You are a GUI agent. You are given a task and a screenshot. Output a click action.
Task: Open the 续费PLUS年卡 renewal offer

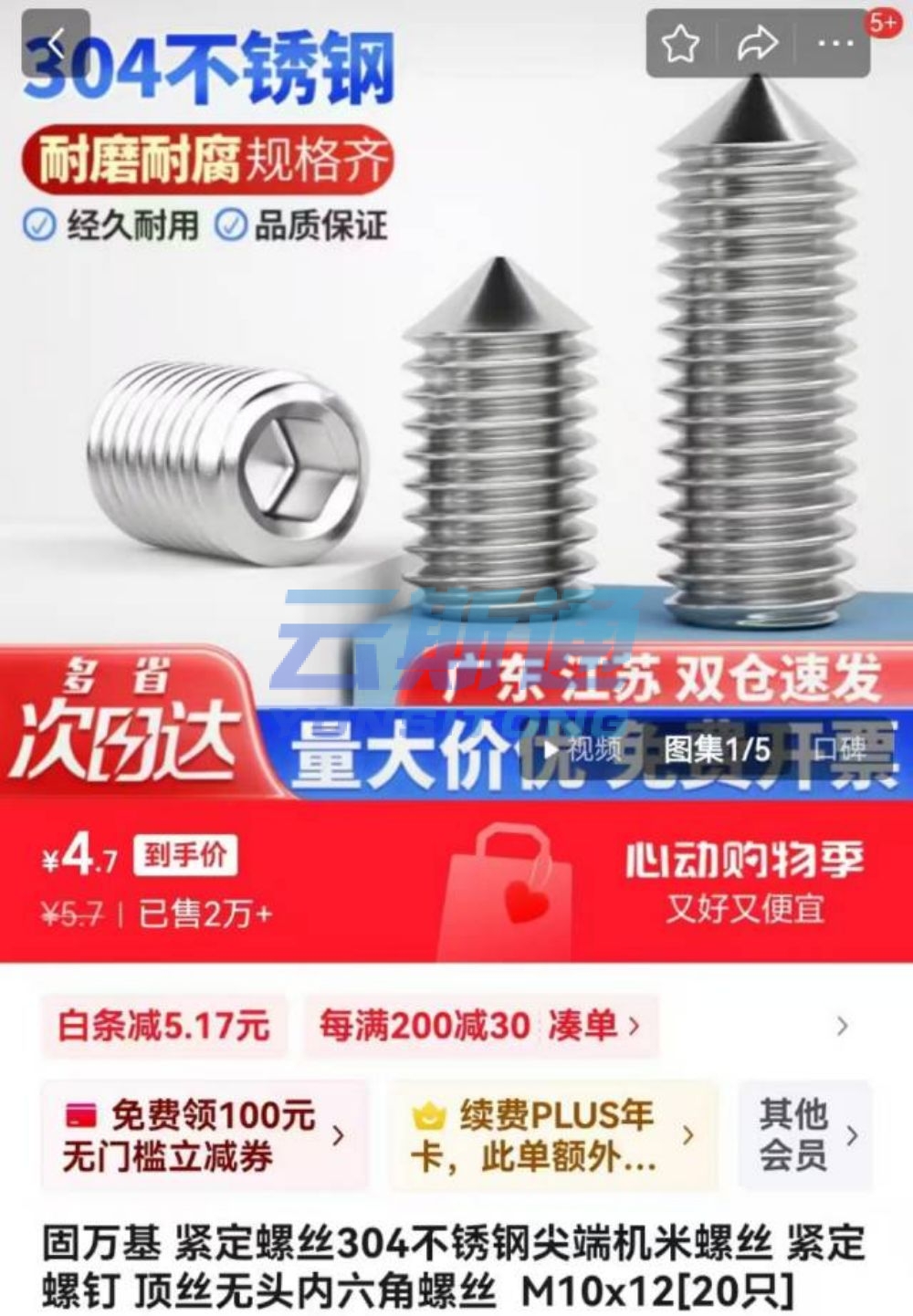tap(551, 1135)
